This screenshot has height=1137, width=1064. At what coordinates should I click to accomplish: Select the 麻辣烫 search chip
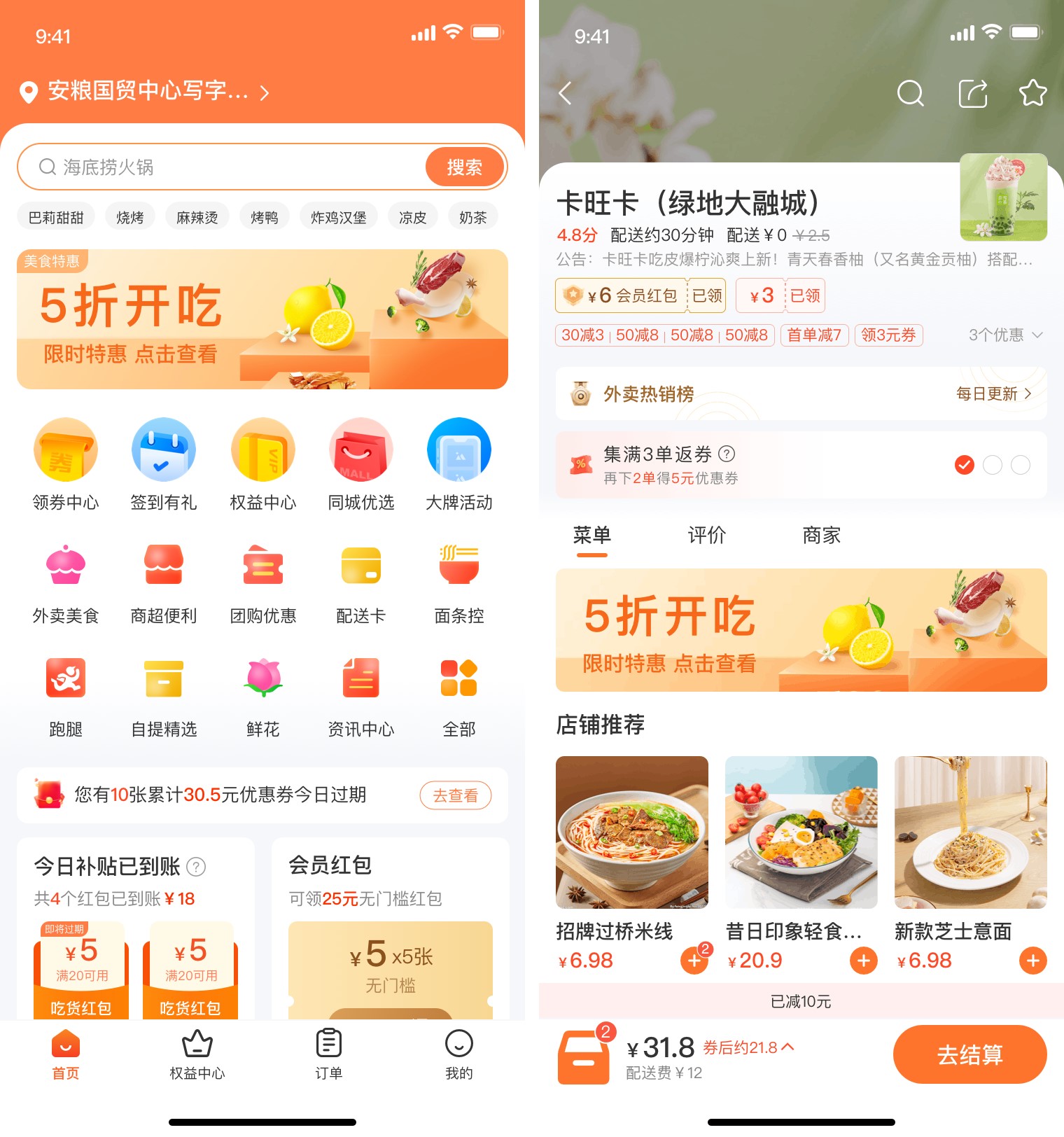[197, 218]
